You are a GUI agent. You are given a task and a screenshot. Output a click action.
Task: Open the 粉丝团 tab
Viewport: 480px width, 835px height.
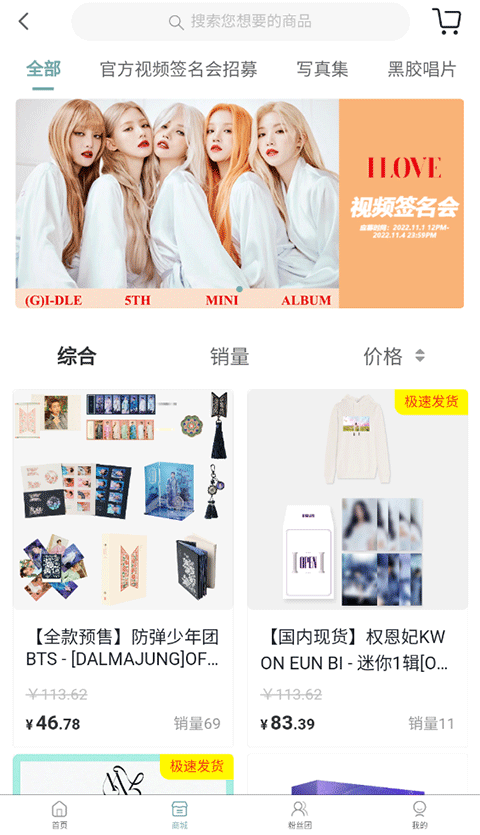[300, 815]
